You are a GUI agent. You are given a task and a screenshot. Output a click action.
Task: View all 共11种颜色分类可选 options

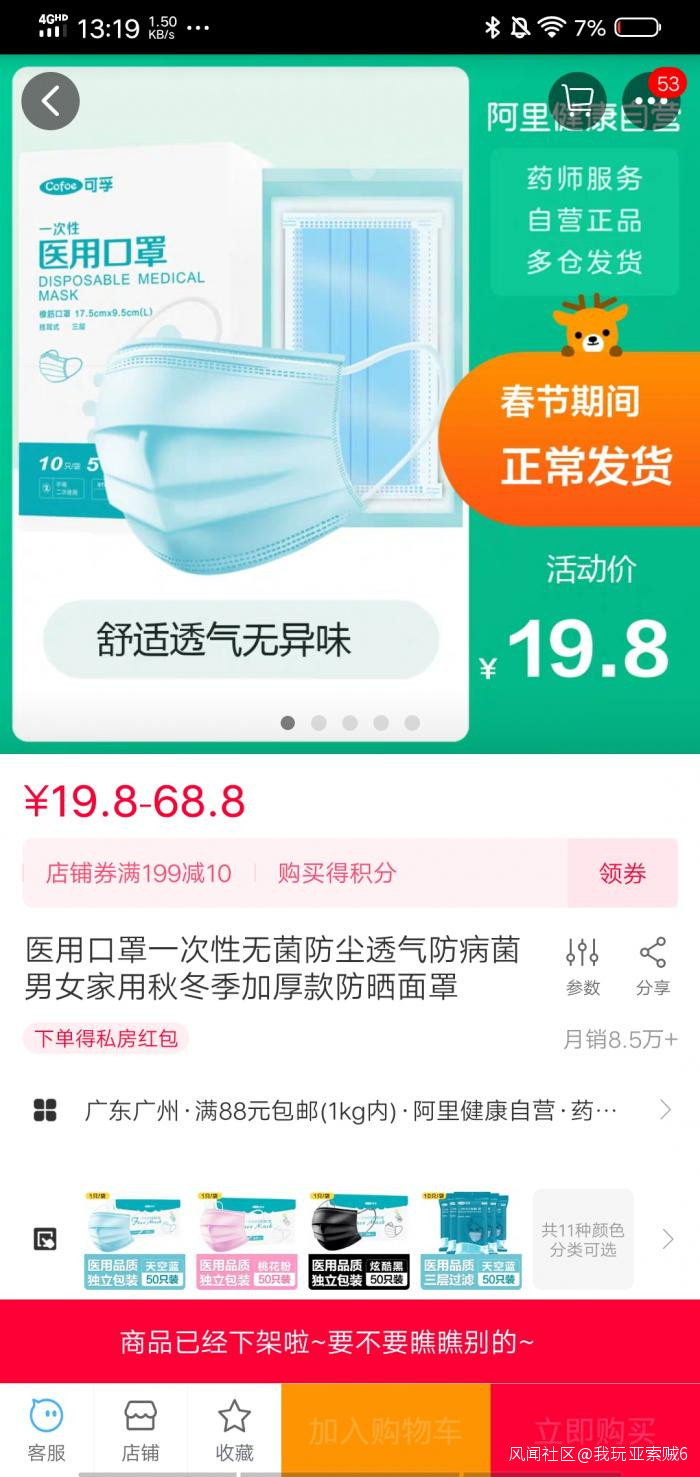tap(582, 1240)
